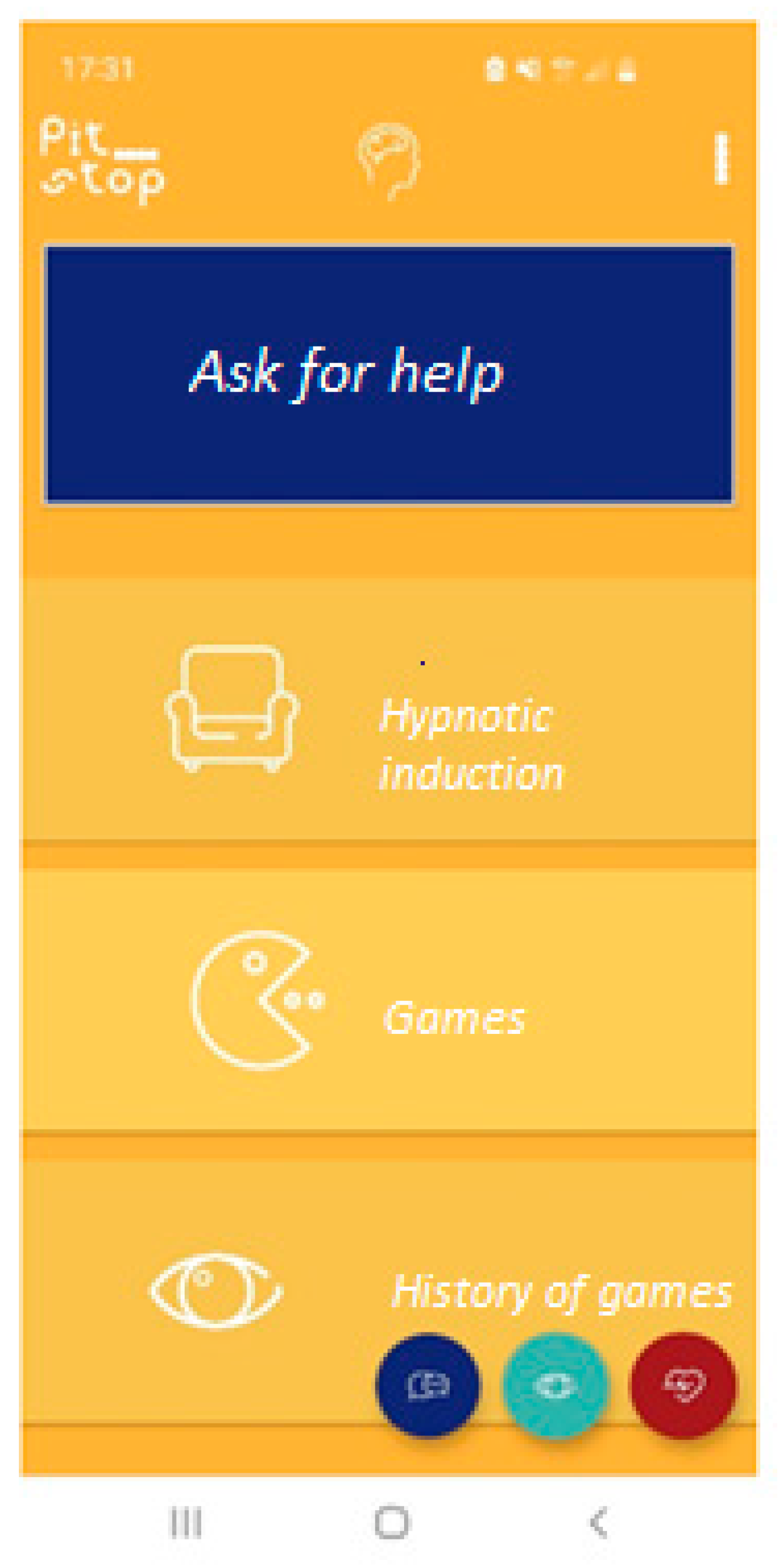Tap the teal eye floating button
The height and width of the screenshot is (1568, 779).
click(x=555, y=1385)
